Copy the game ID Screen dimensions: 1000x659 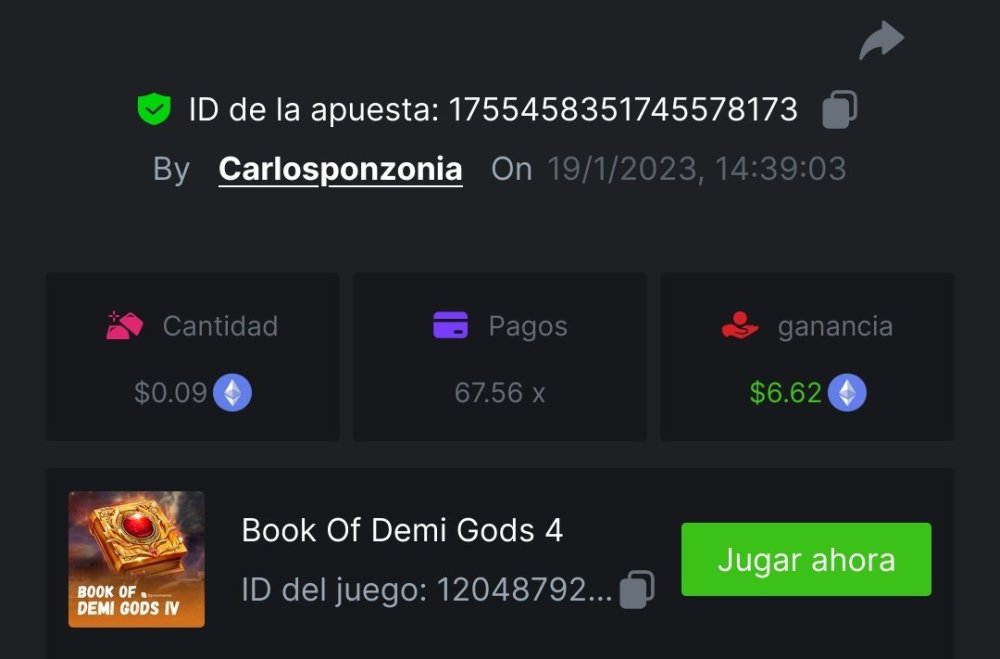point(637,590)
